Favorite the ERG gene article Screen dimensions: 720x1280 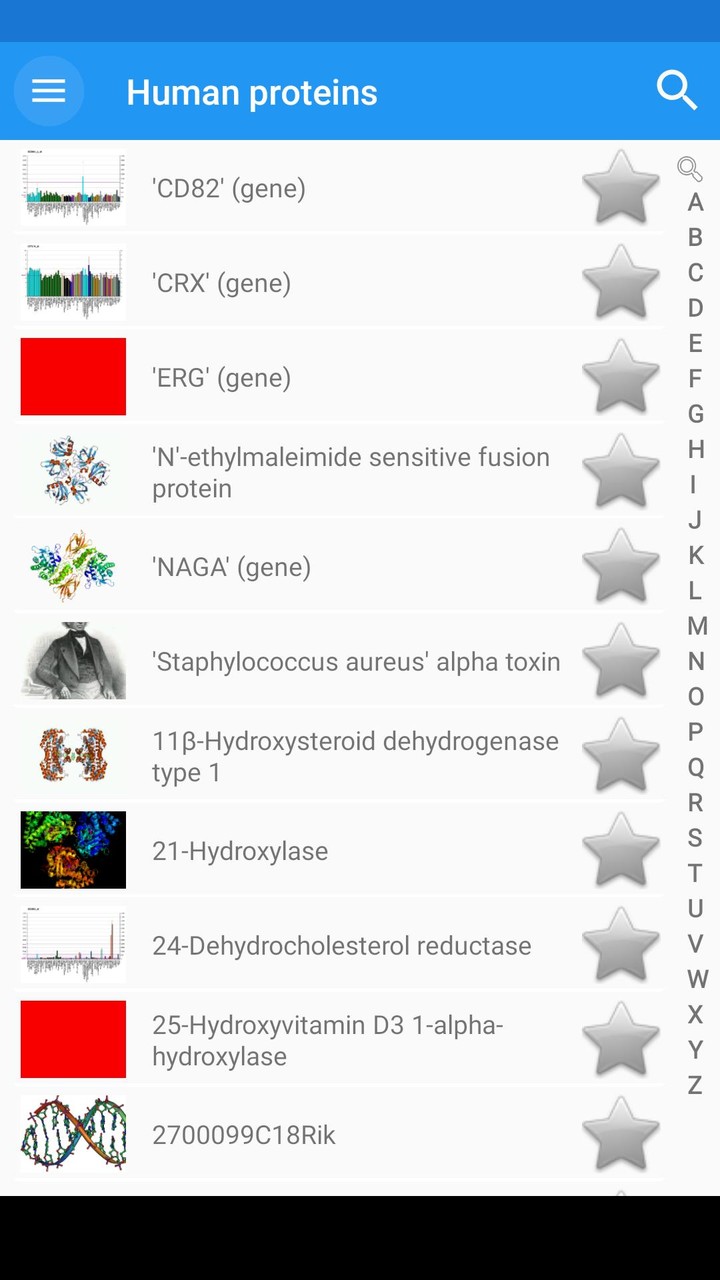[620, 377]
